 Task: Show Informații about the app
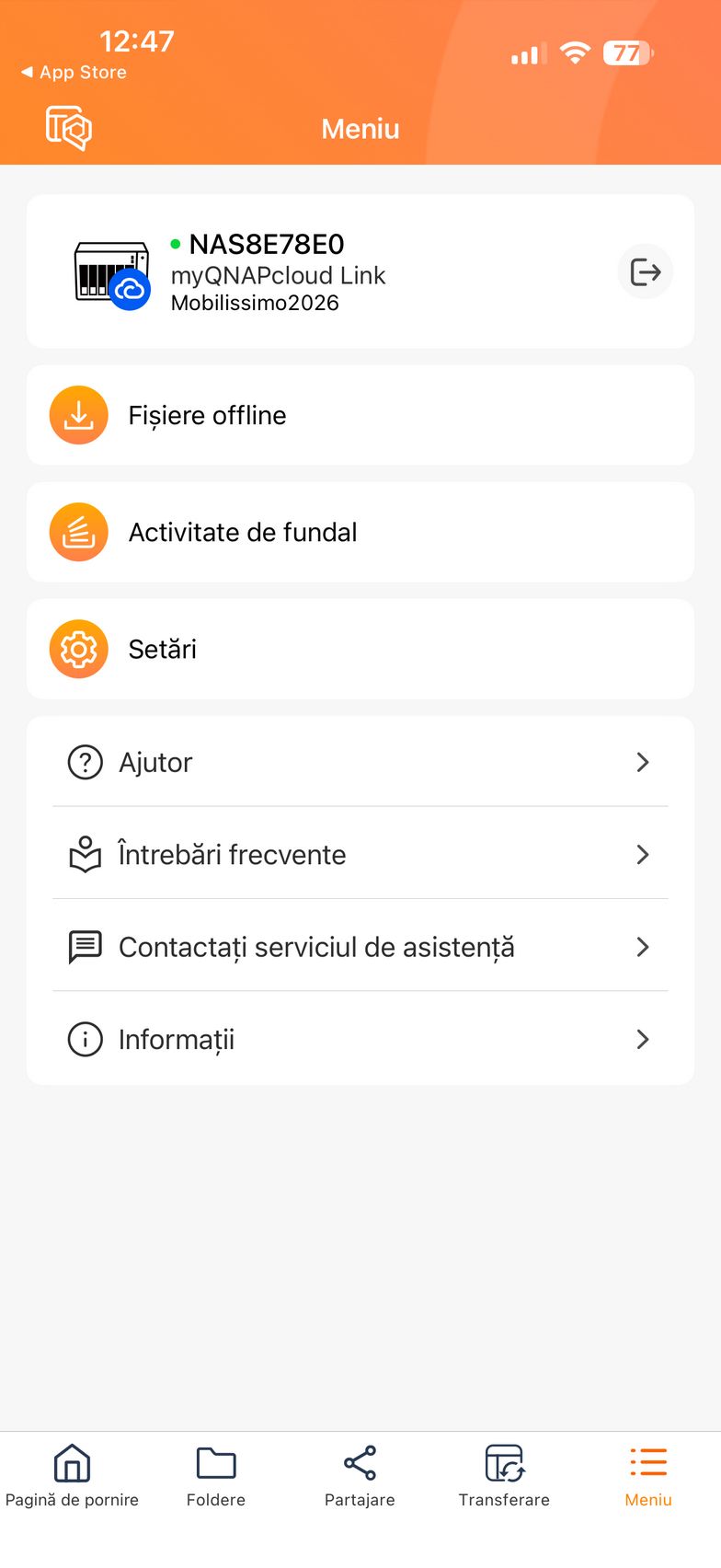[x=360, y=1040]
